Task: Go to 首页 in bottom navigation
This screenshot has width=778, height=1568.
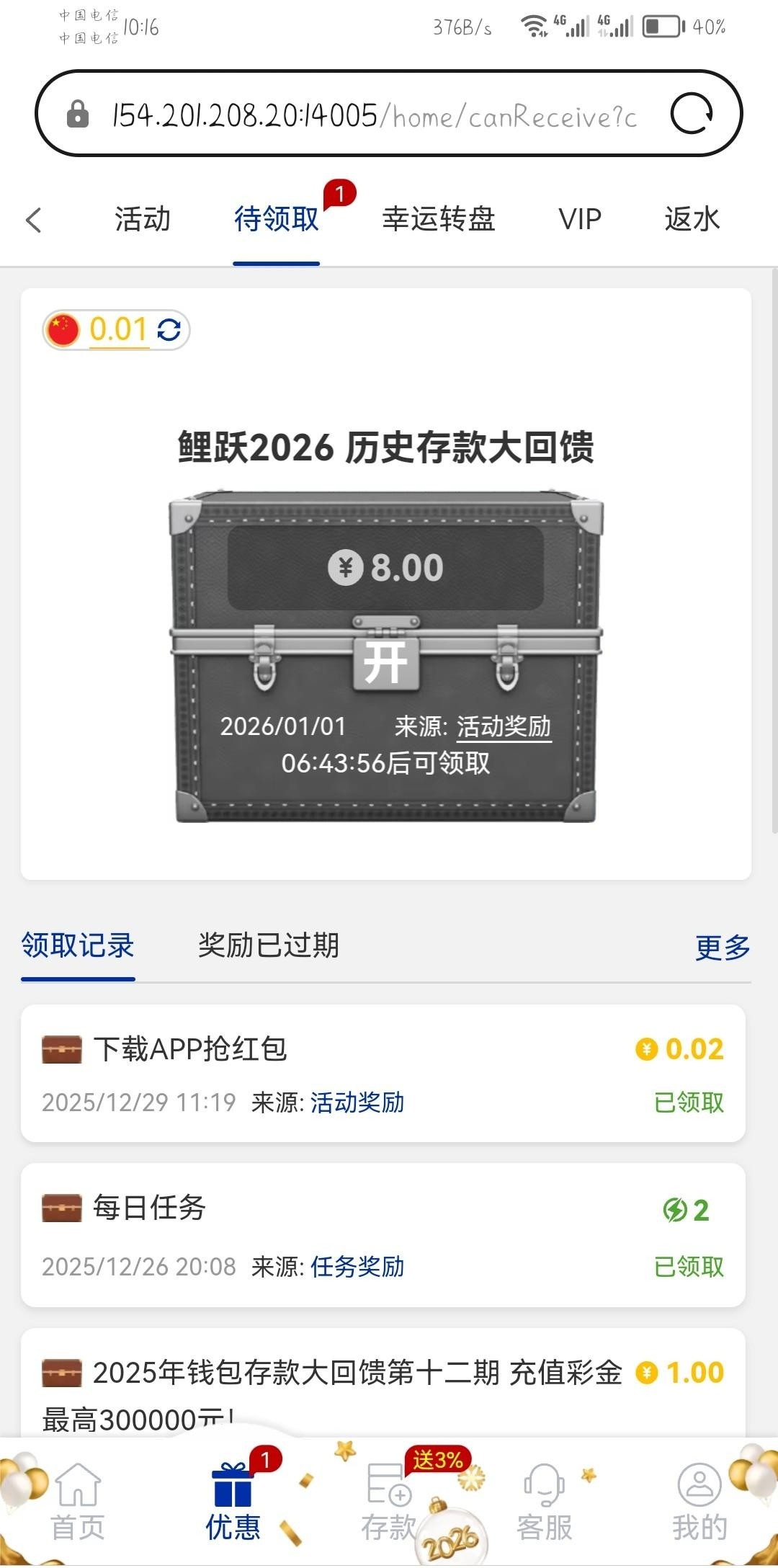Action: pyautogui.click(x=78, y=1502)
